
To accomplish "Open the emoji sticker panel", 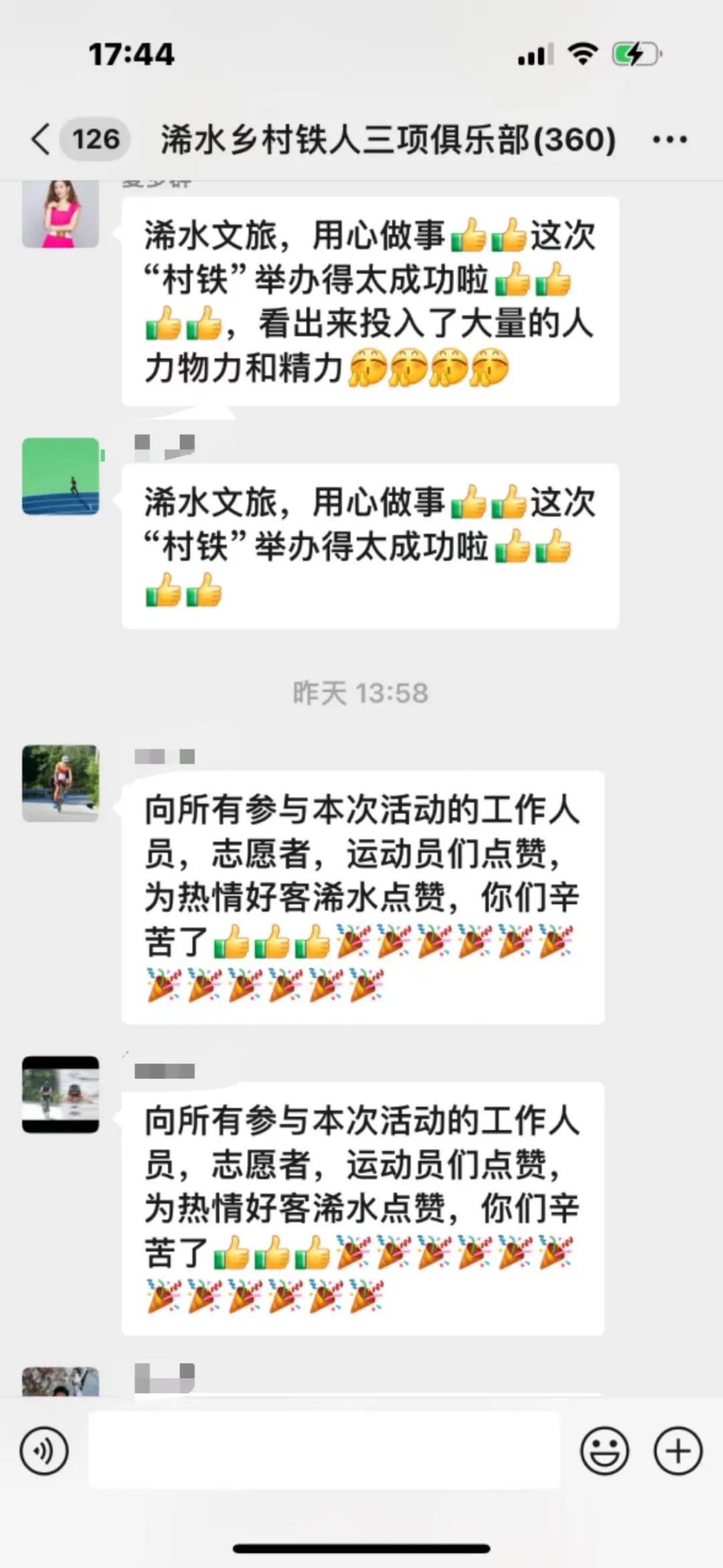I will (605, 1451).
